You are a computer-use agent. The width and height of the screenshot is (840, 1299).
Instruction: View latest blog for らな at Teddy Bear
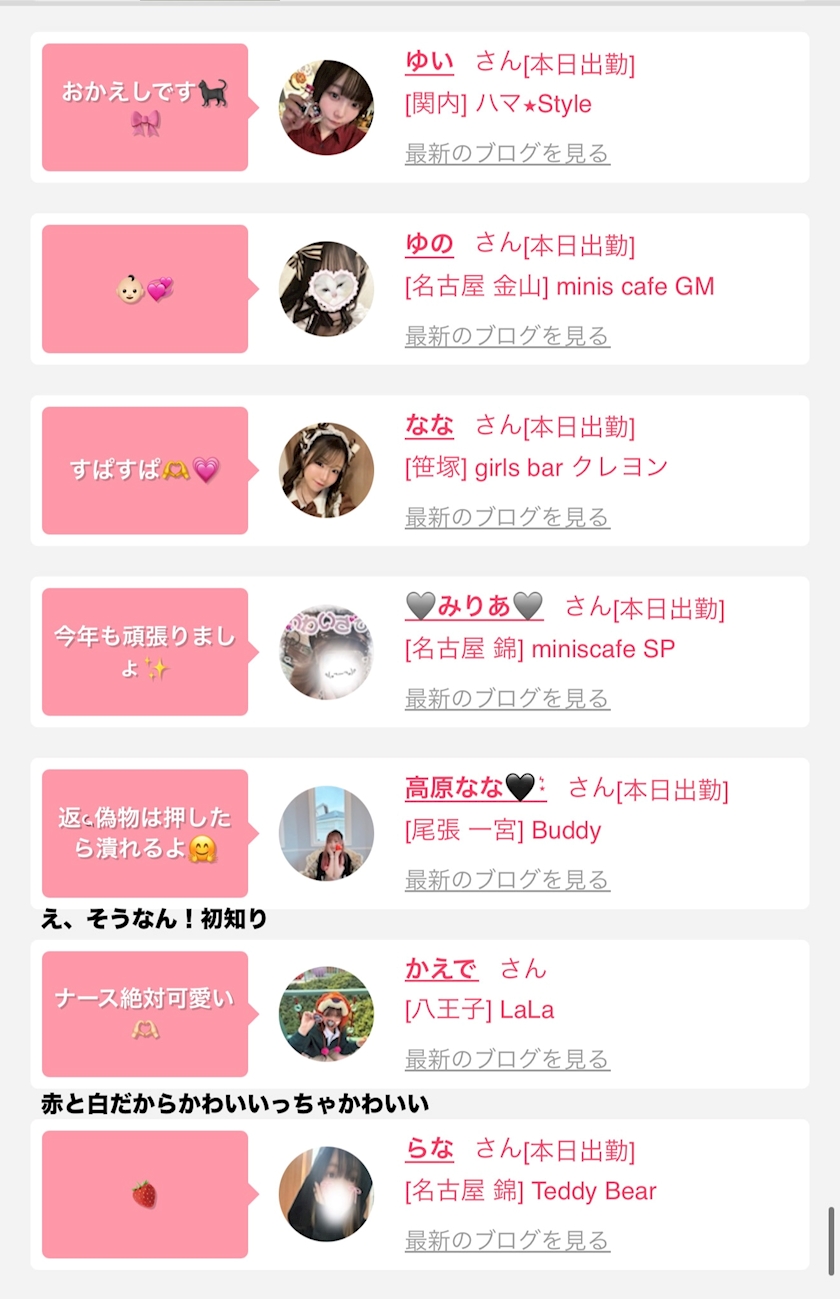pyautogui.click(x=507, y=1240)
